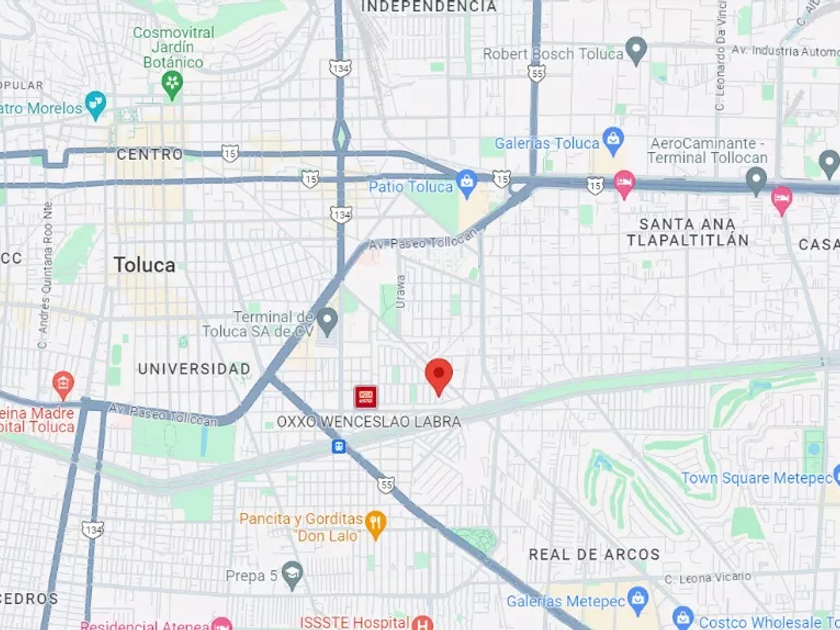Select the Prepa 5 school marker
The height and width of the screenshot is (630, 840).
292,575
